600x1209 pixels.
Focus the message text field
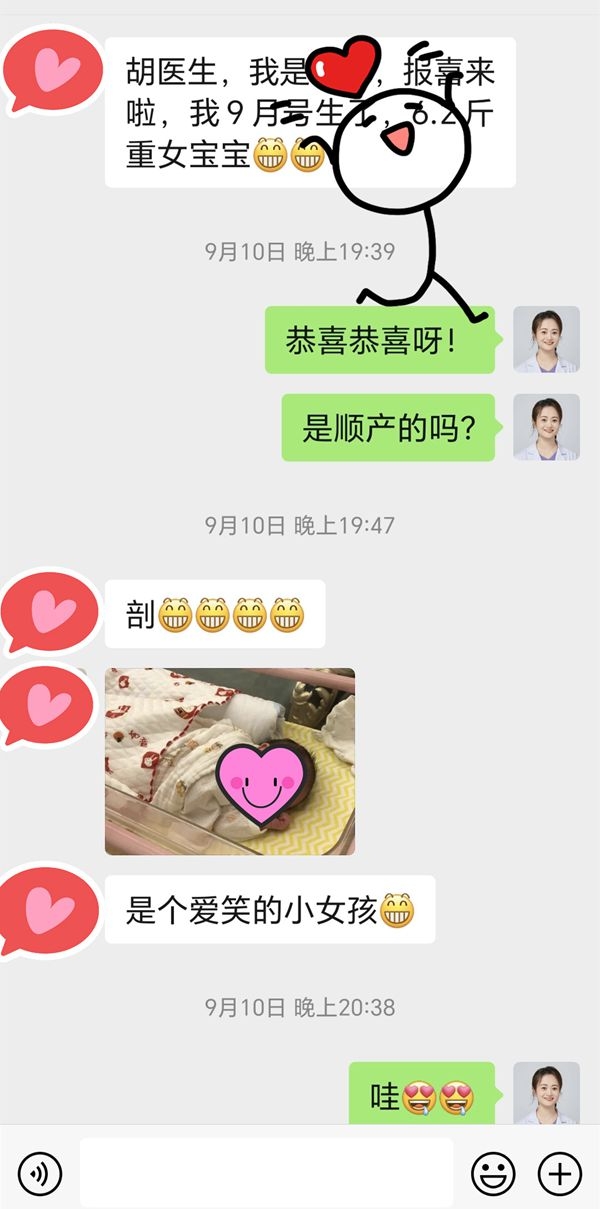[x=266, y=1172]
